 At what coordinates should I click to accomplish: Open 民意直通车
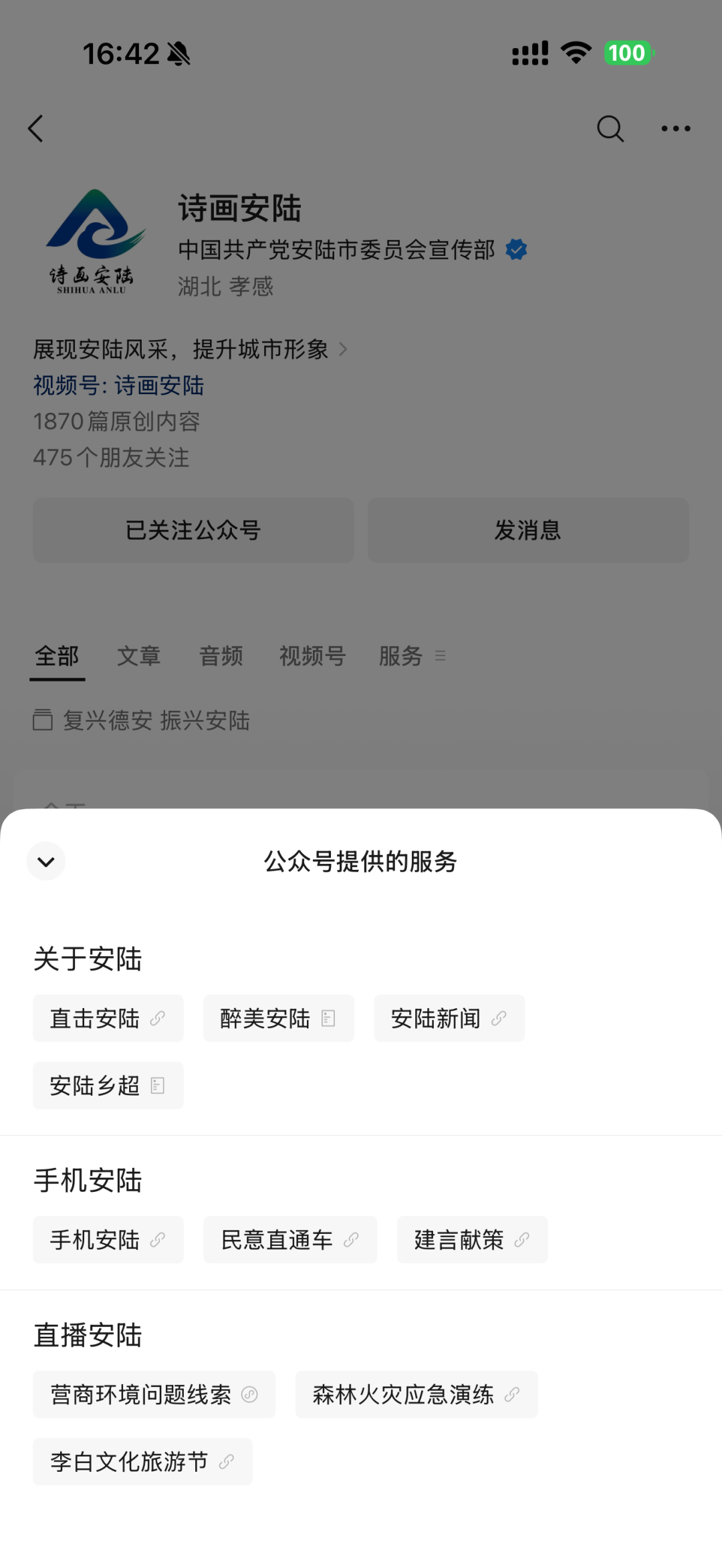(x=289, y=1240)
